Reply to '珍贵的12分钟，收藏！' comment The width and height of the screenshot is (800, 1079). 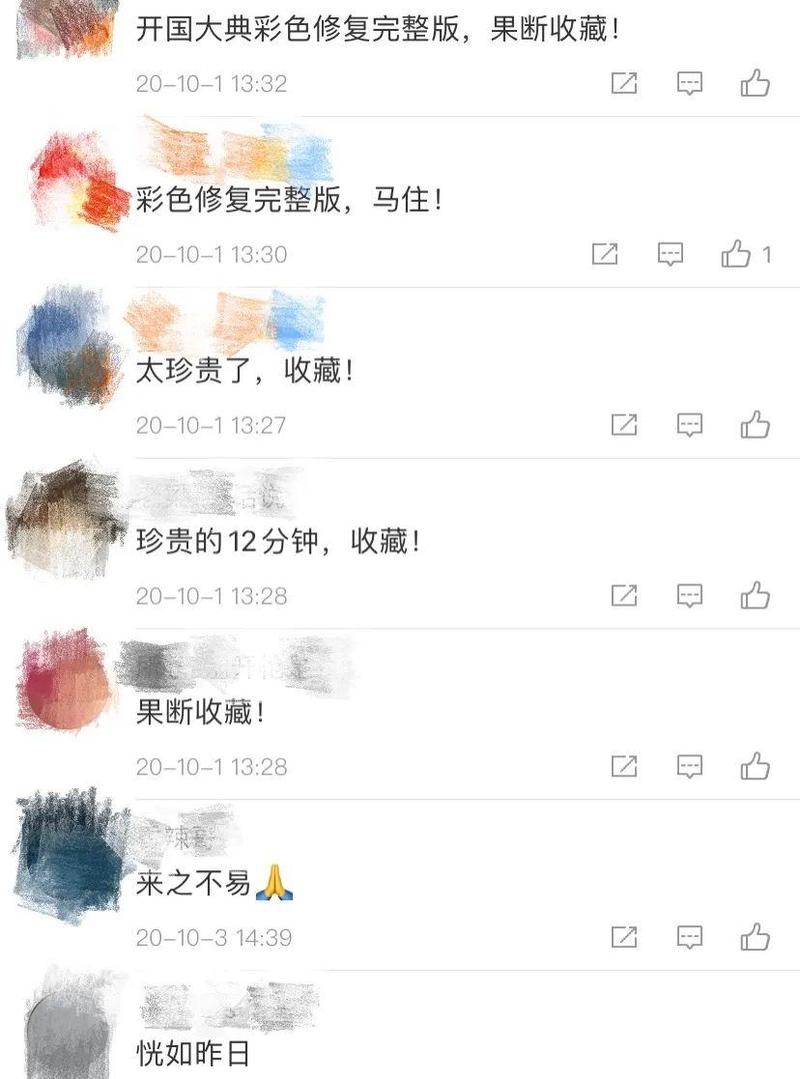689,597
